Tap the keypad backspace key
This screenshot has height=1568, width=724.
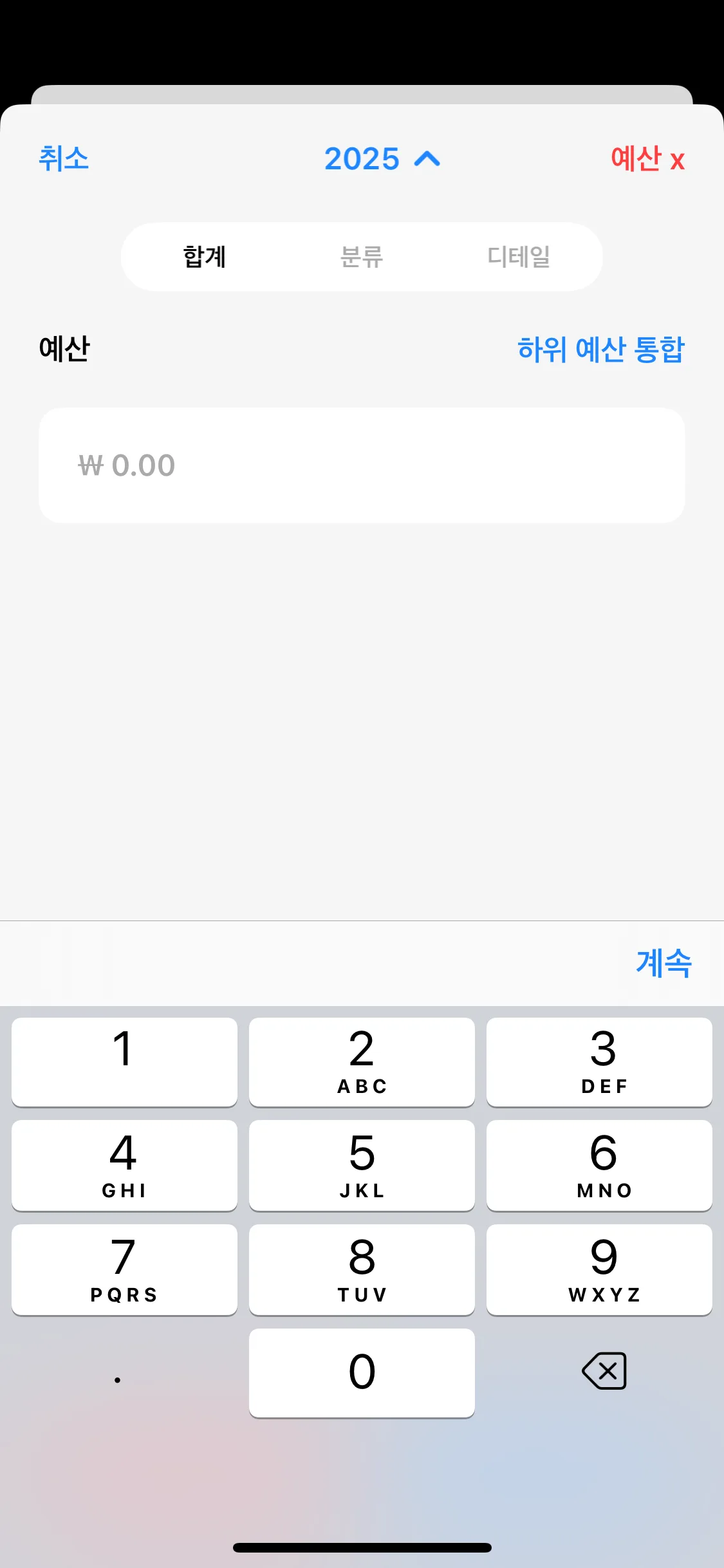click(x=603, y=1372)
